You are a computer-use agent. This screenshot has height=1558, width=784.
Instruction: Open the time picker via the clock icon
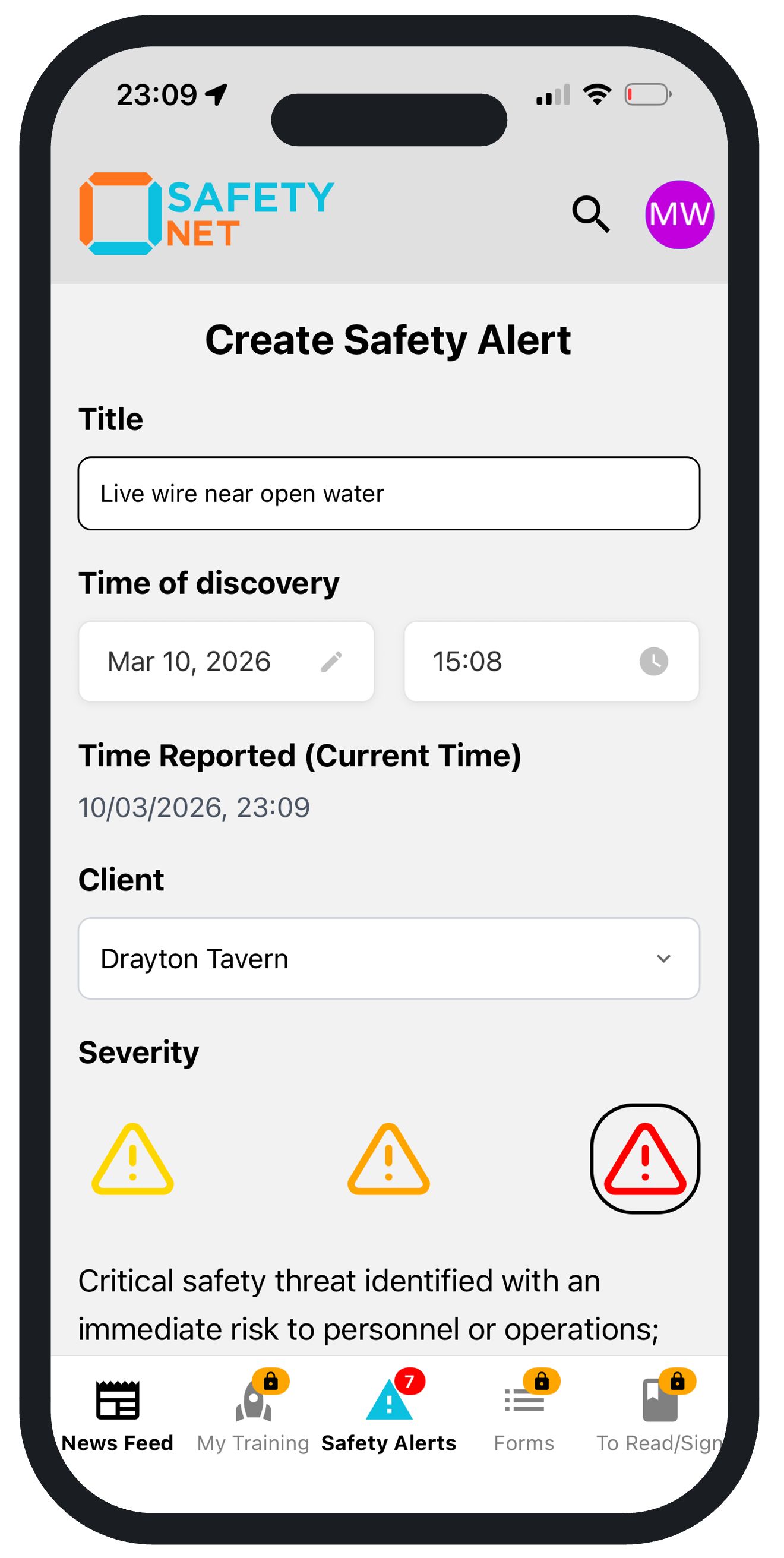(x=653, y=661)
